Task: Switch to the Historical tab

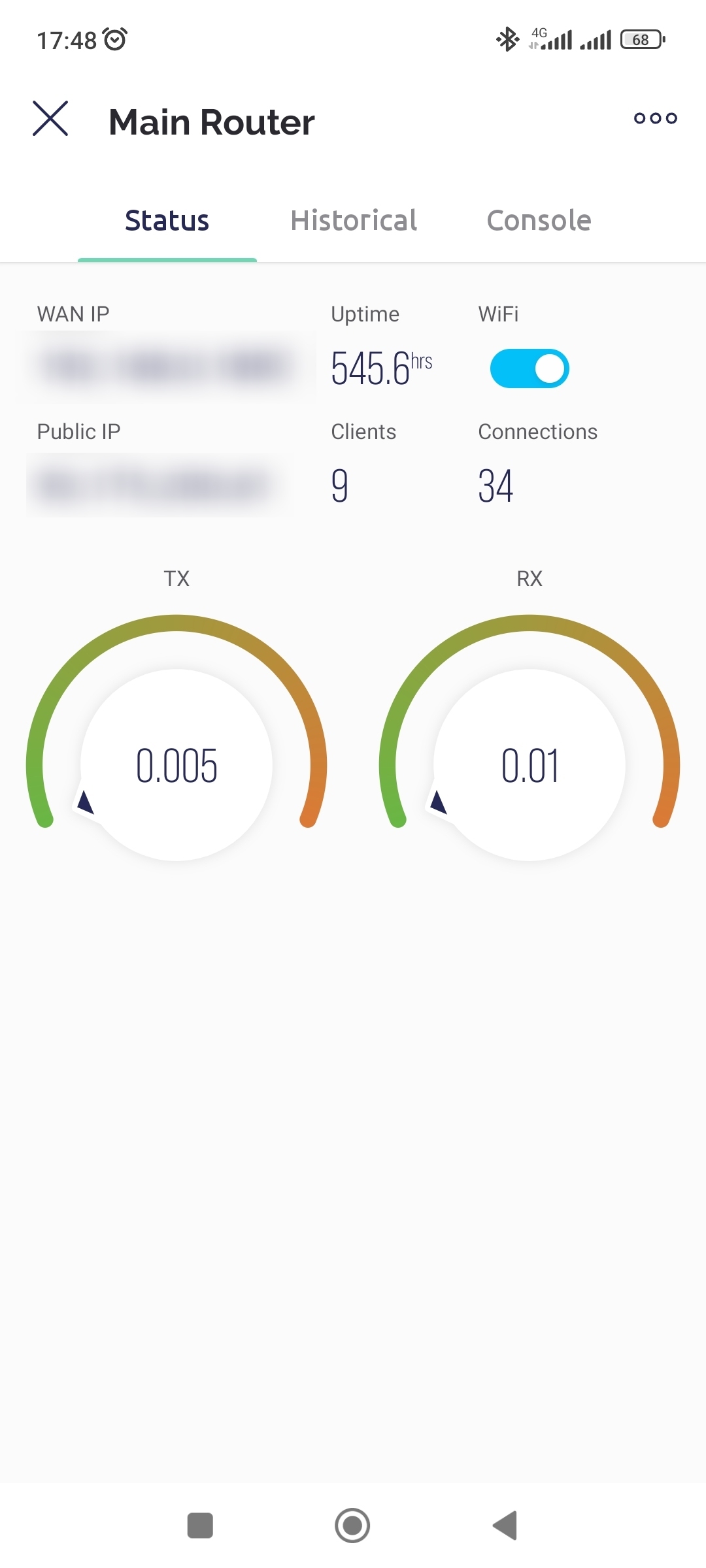Action: pos(354,220)
